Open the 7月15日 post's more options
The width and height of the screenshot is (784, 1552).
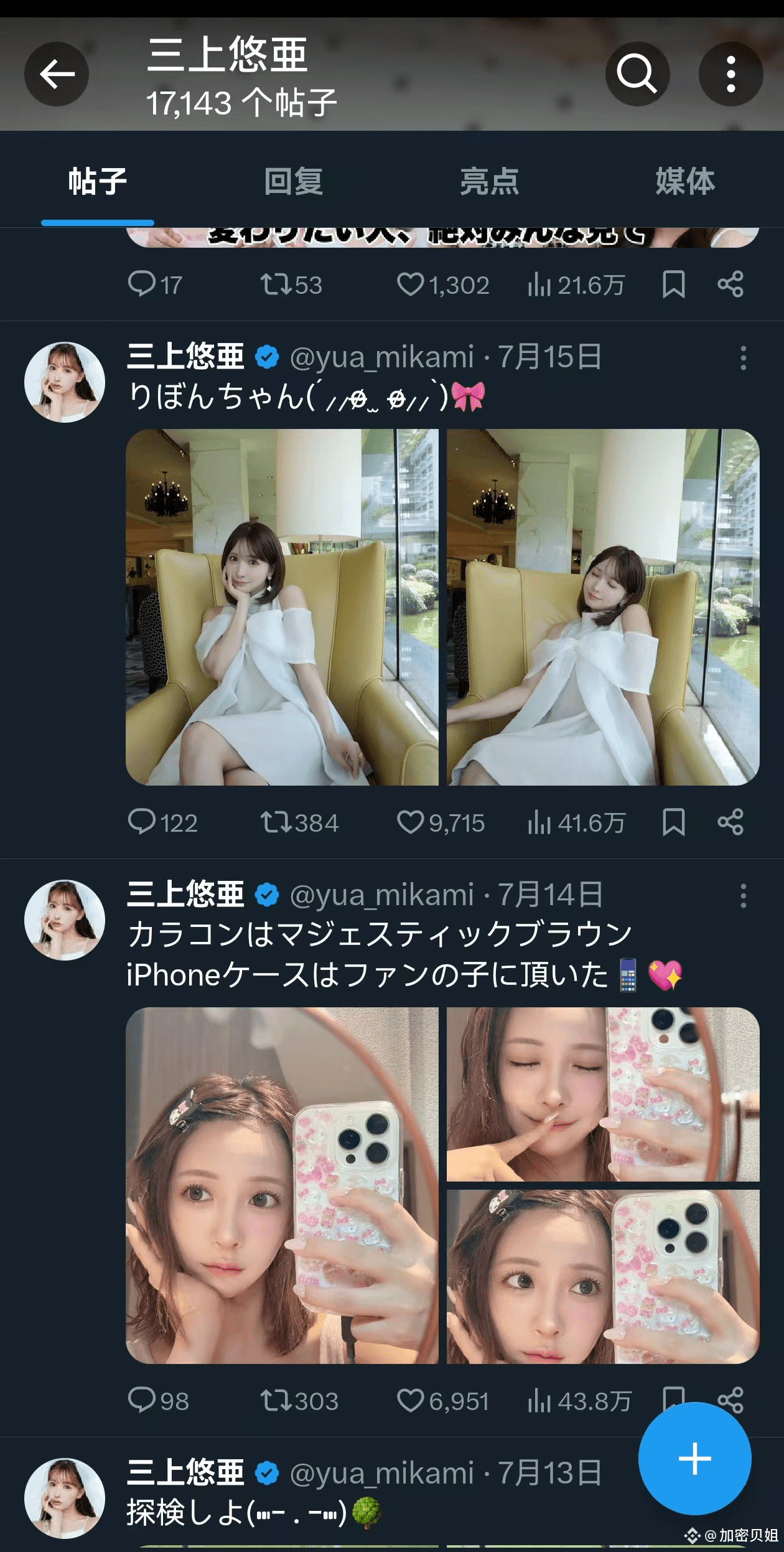coord(743,358)
